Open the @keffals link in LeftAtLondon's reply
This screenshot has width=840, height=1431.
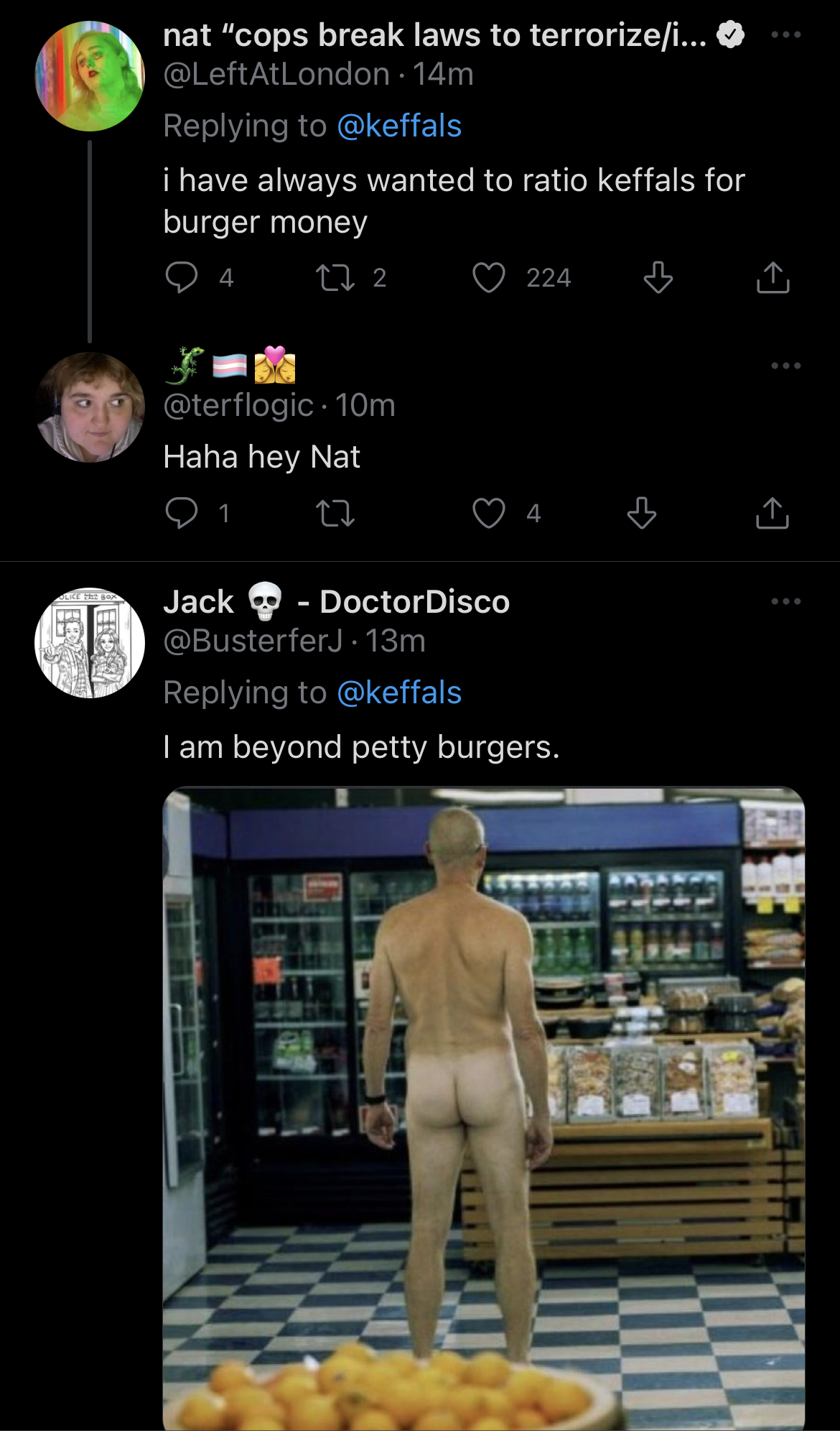(x=399, y=126)
